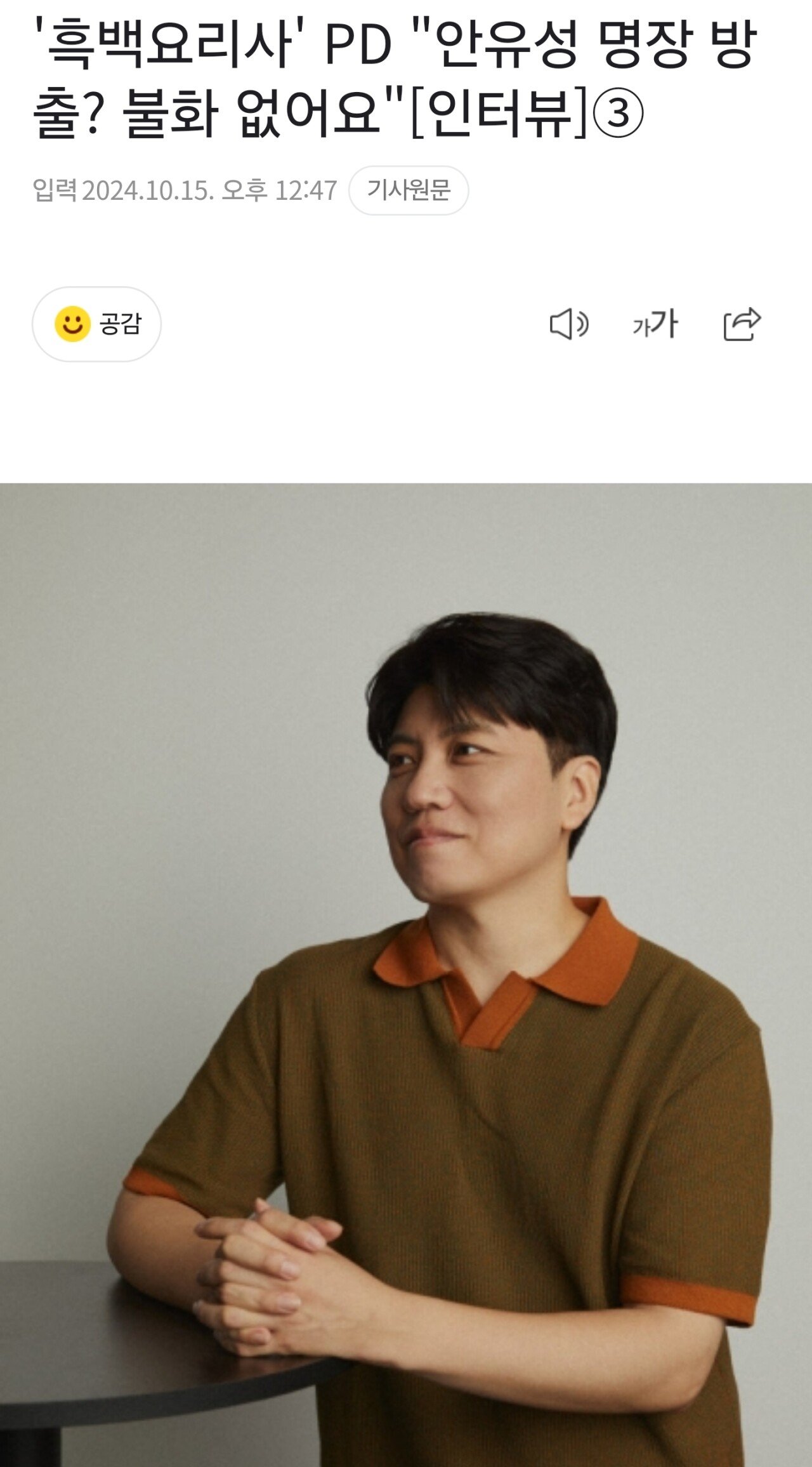The width and height of the screenshot is (812, 1467).
Task: Open the original article via 기사원문
Action: (409, 190)
